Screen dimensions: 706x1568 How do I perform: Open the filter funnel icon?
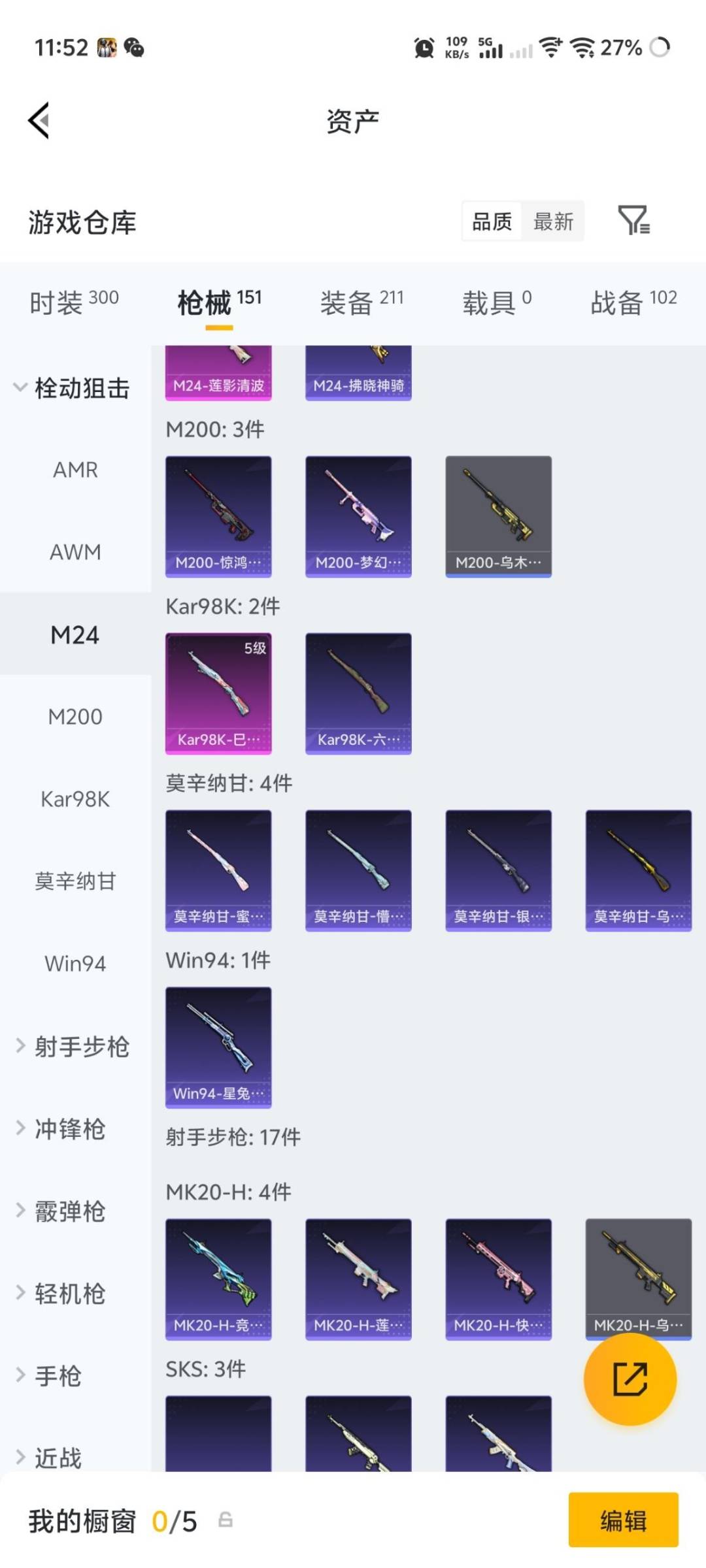pyautogui.click(x=634, y=221)
